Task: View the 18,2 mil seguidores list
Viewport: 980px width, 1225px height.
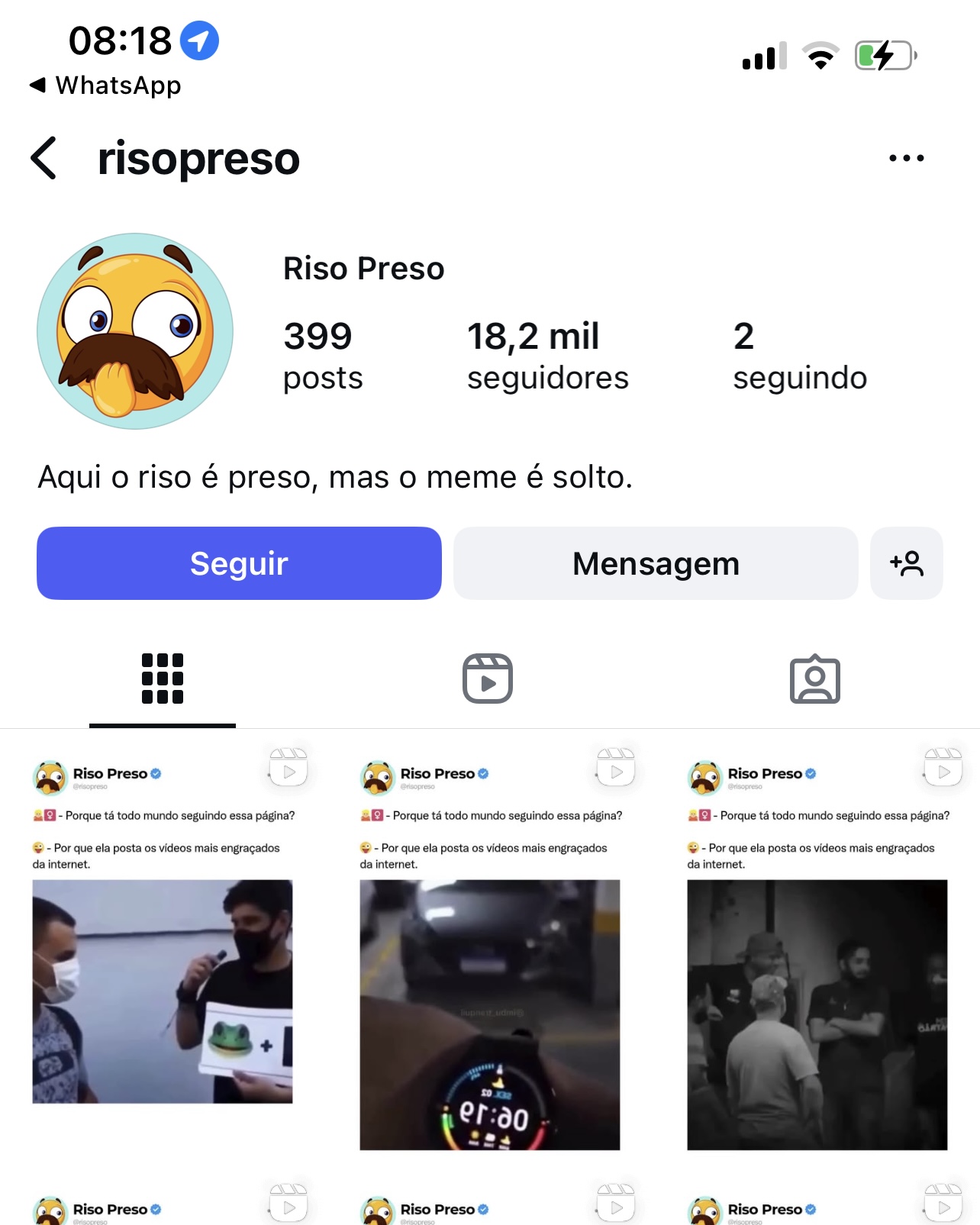Action: tap(547, 356)
